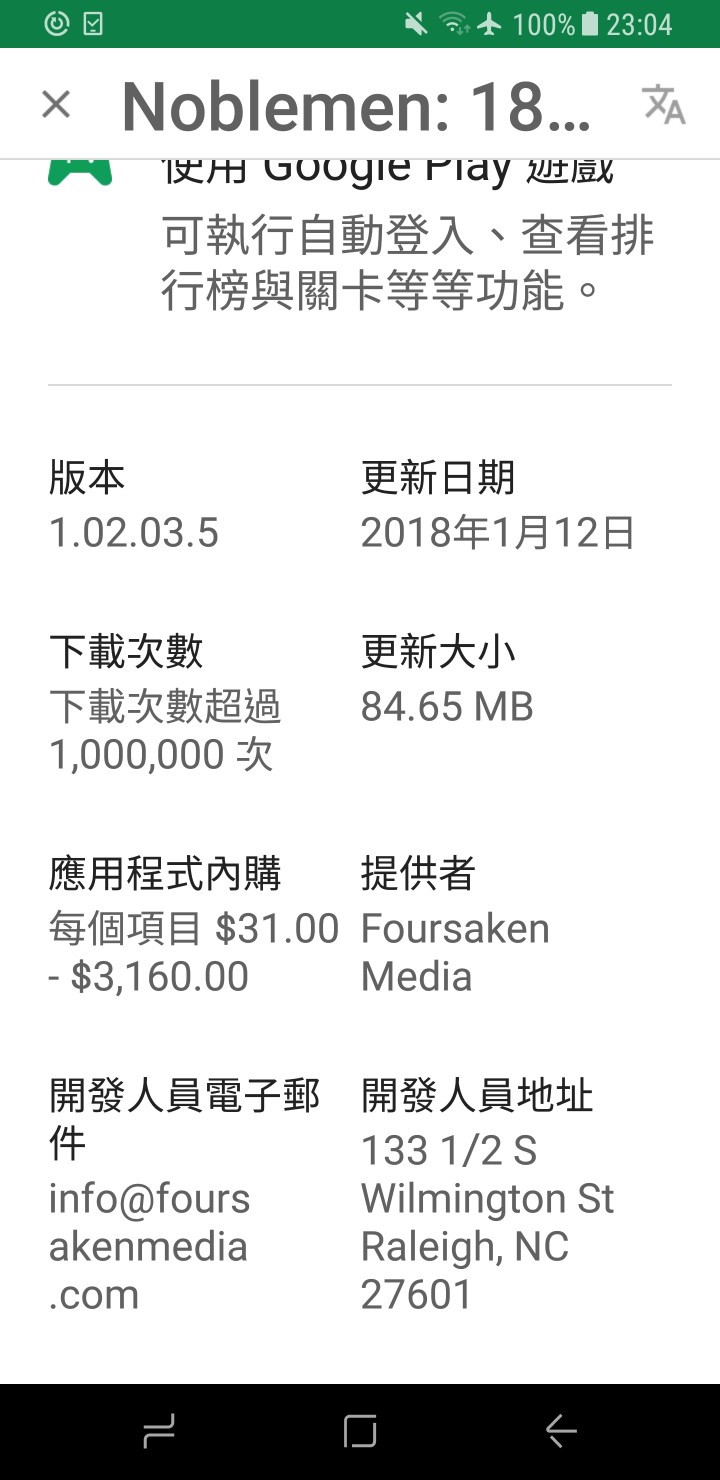
Task: Go back using the system back button
Action: [561, 1432]
